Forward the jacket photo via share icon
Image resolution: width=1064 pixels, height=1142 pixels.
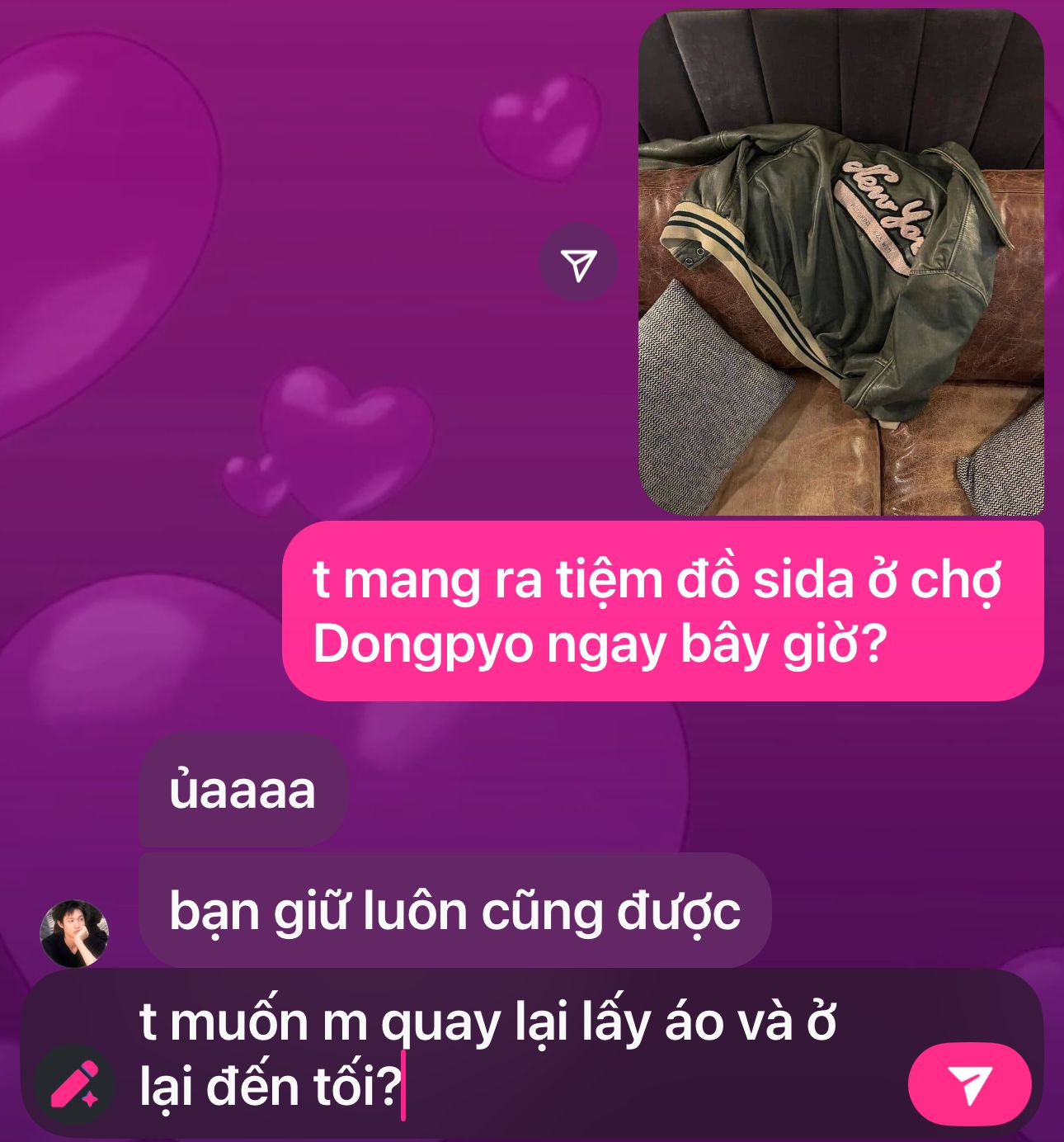[x=578, y=263]
